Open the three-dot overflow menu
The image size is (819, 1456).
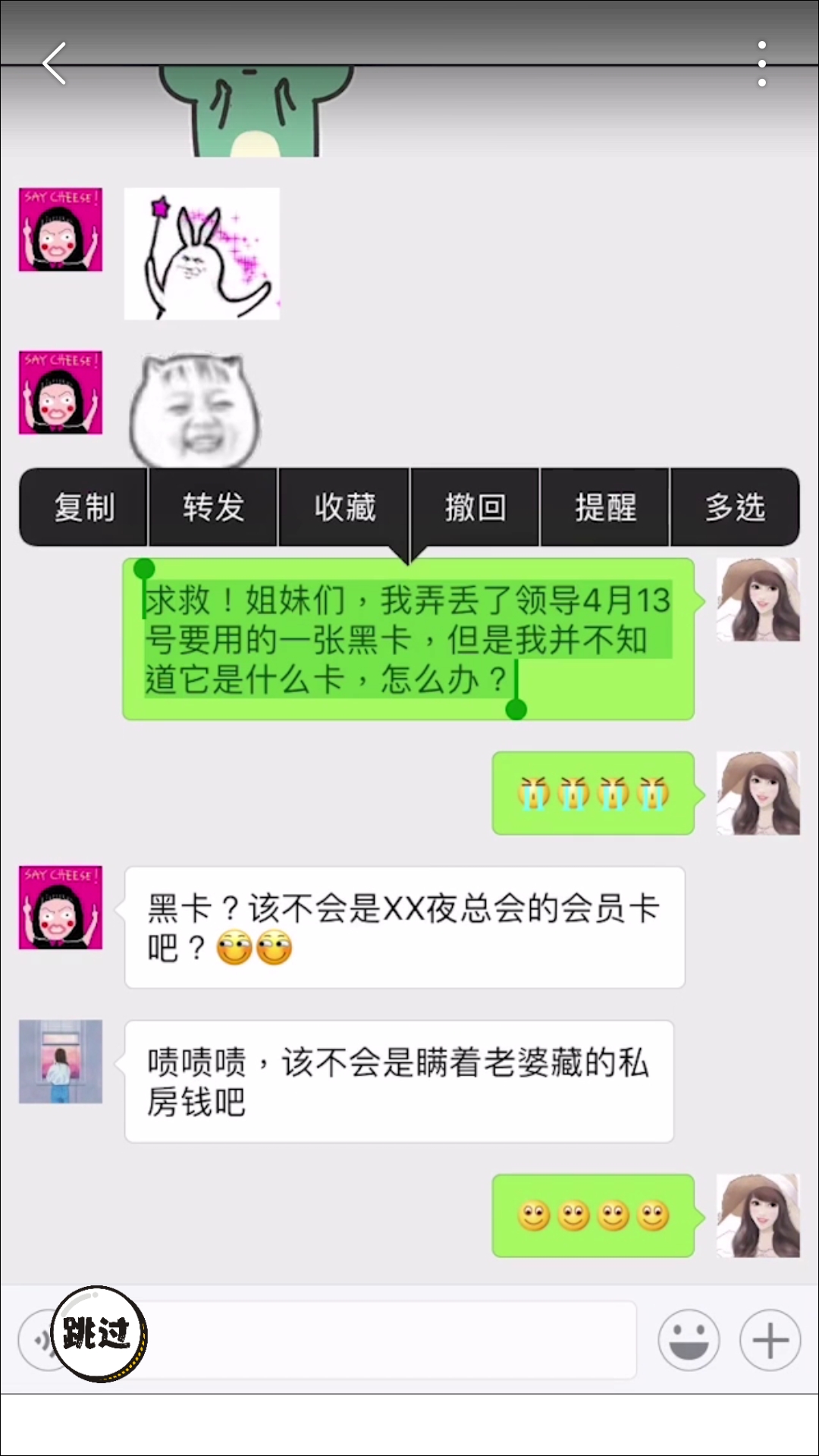point(761,64)
